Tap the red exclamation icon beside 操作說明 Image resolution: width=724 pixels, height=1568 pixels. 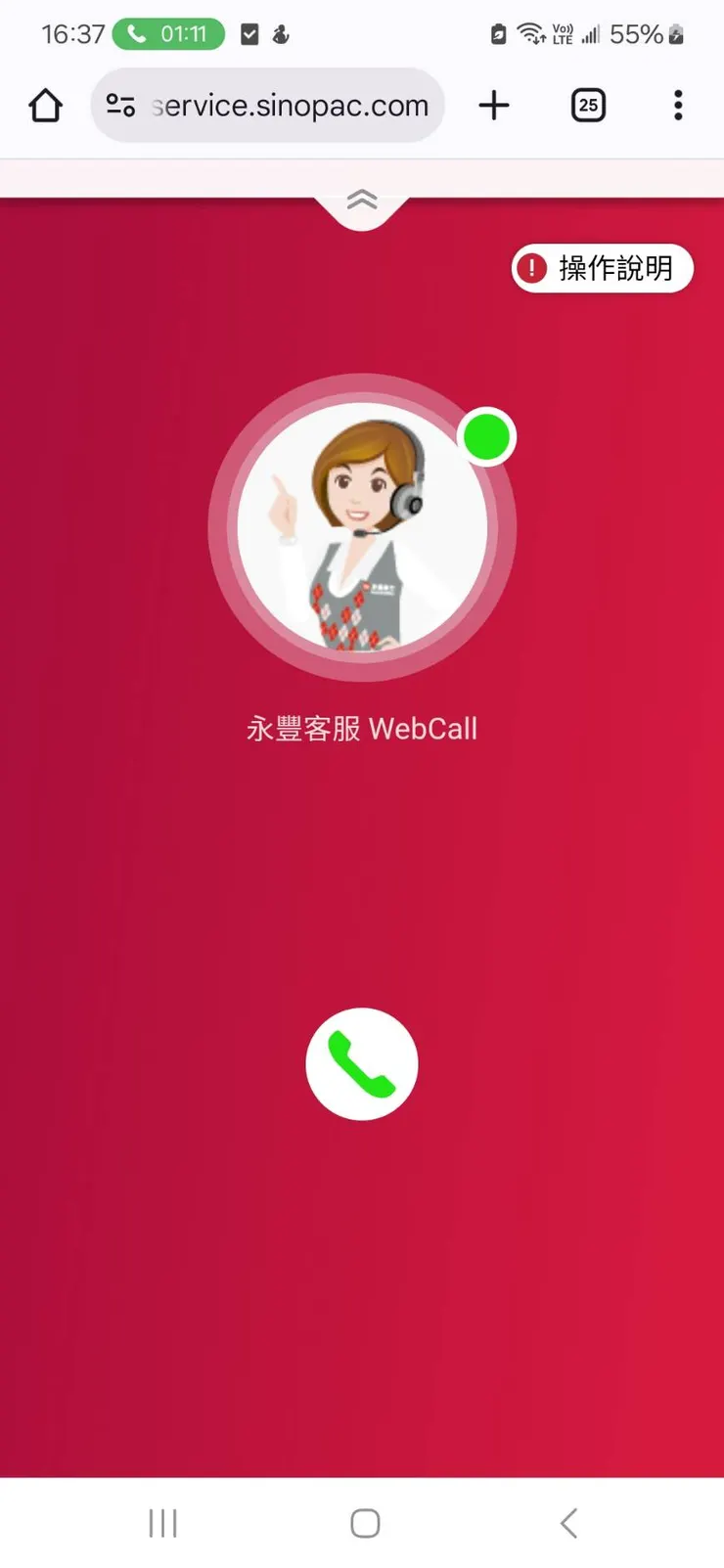(x=530, y=267)
